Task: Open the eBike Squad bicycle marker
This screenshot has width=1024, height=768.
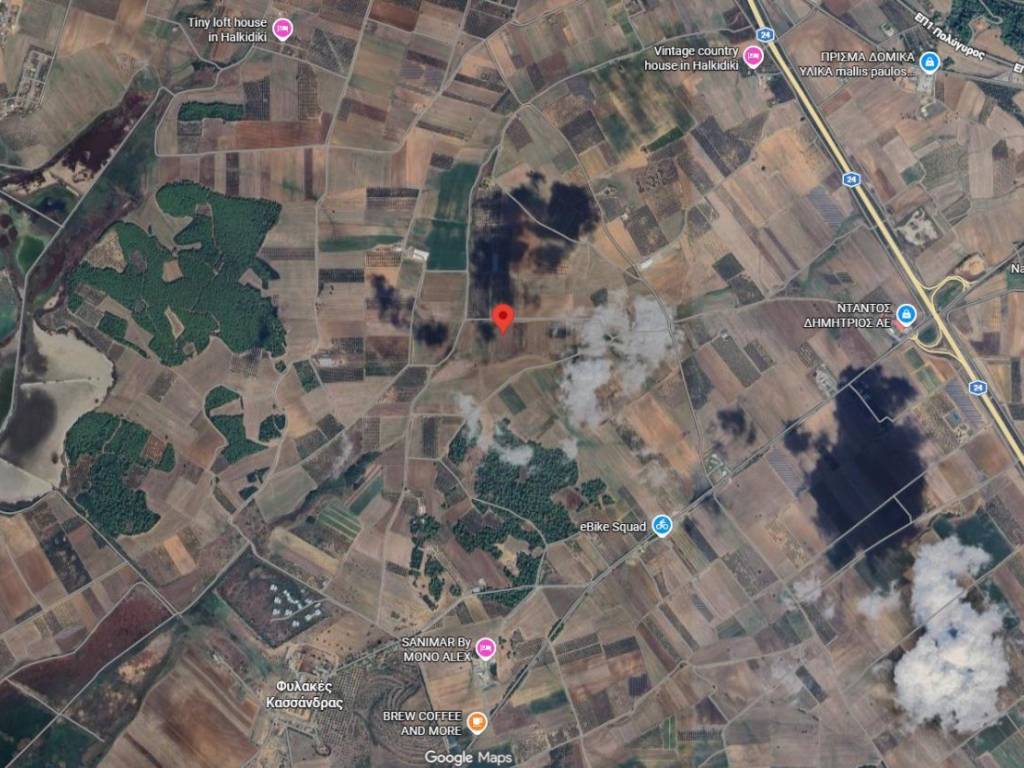Action: [x=661, y=525]
